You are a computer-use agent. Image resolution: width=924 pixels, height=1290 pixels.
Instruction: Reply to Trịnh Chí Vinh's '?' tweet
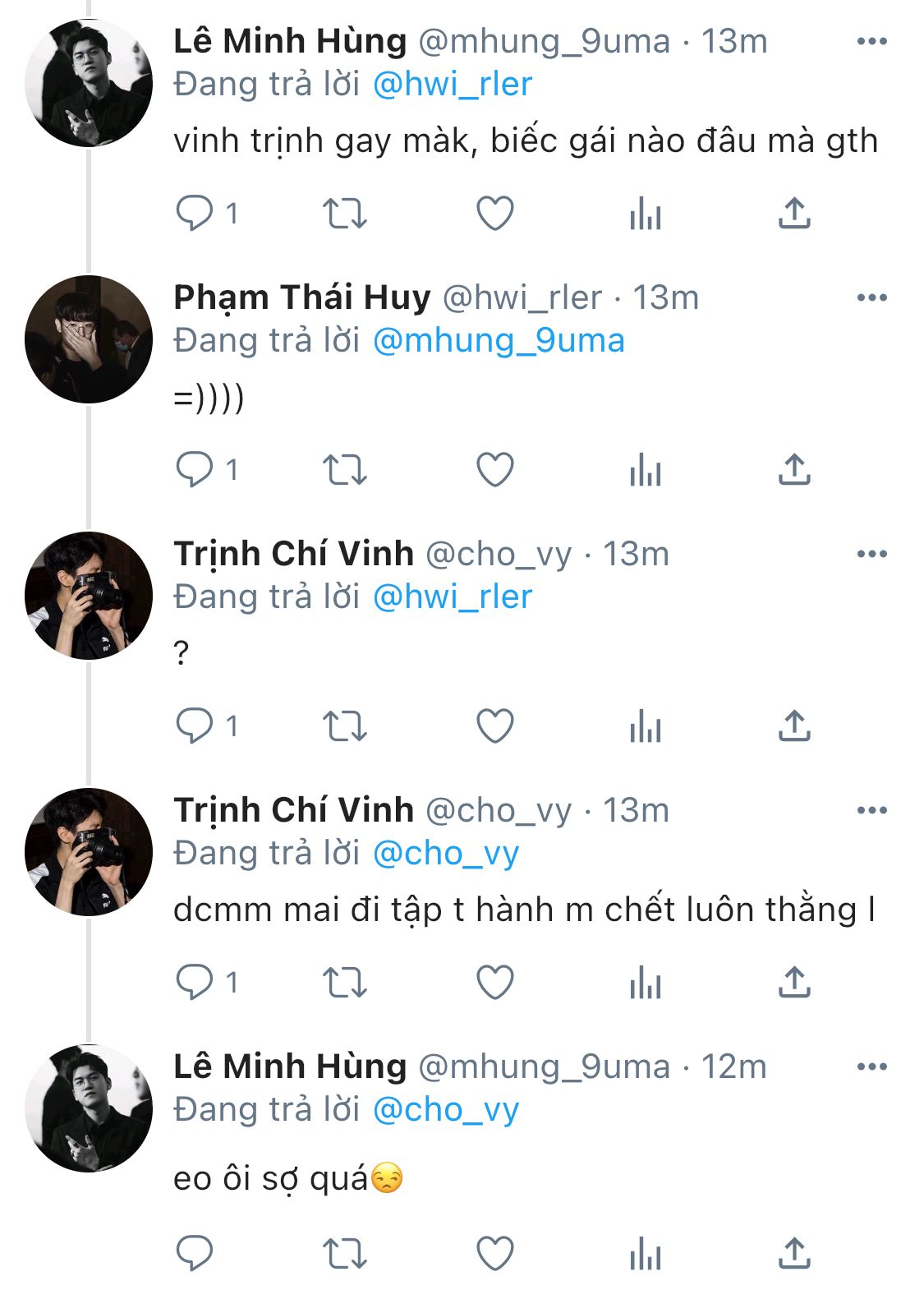[x=195, y=726]
